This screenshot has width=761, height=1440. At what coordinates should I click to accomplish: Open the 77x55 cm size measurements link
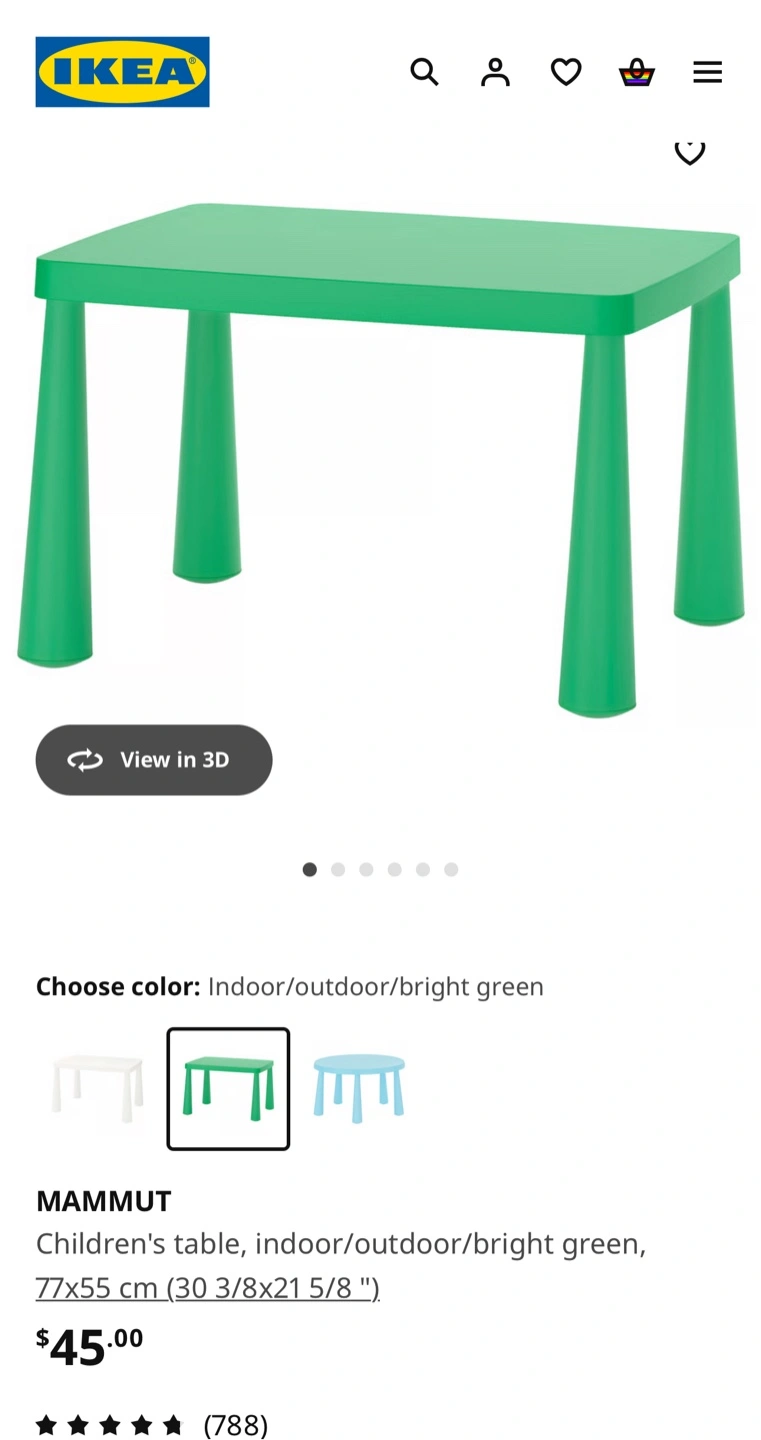pyautogui.click(x=208, y=1287)
